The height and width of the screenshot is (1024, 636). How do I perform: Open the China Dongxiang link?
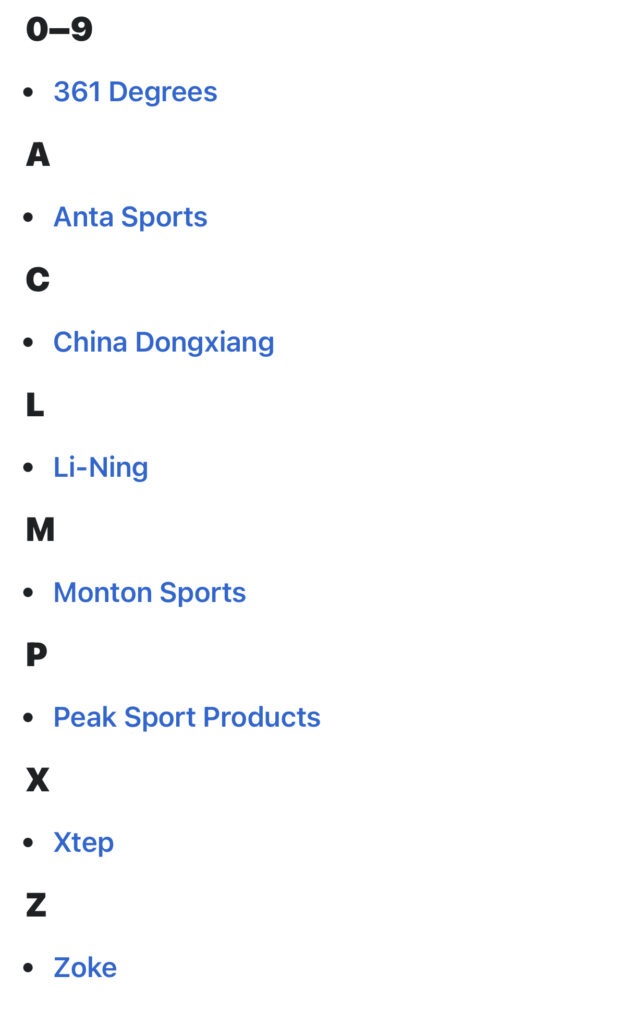pos(163,342)
